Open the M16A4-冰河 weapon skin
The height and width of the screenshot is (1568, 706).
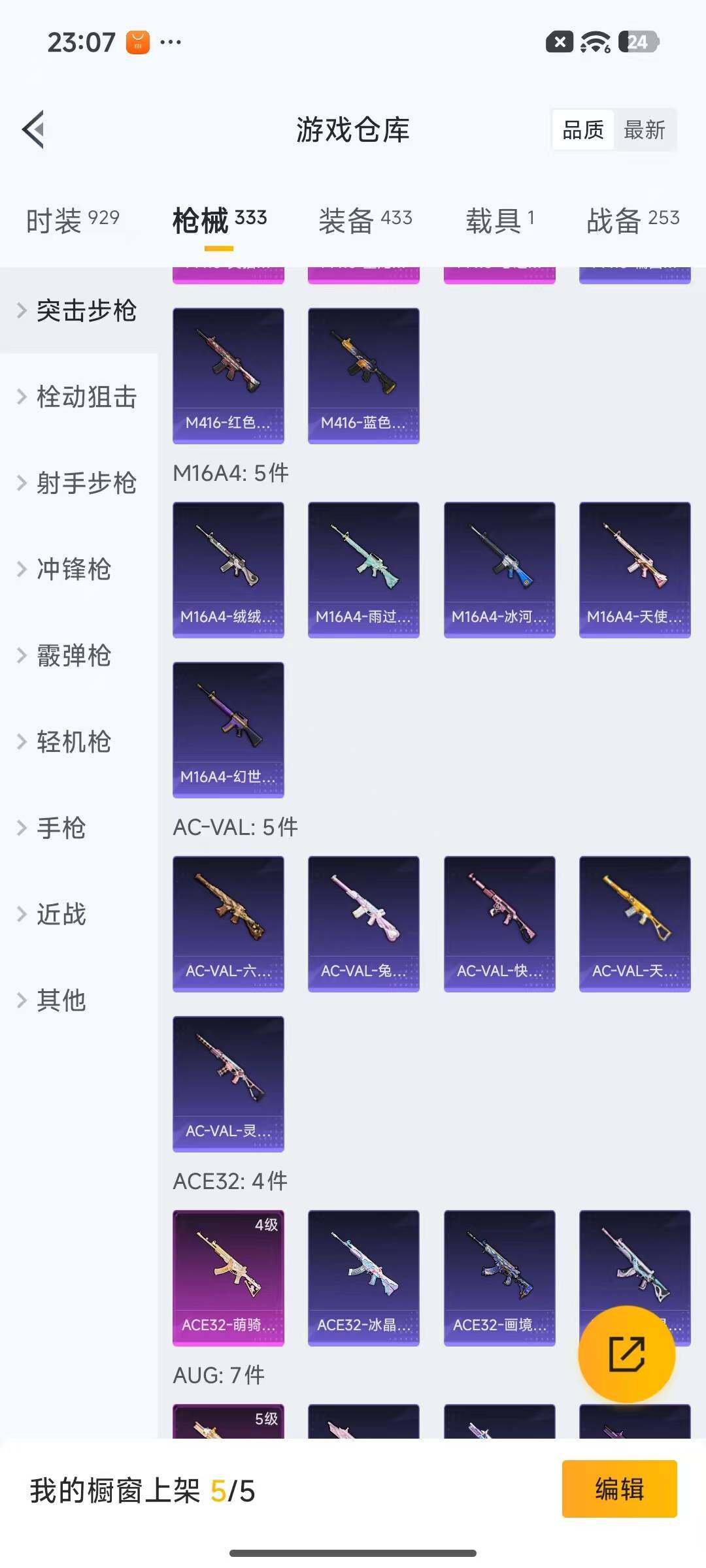(499, 568)
